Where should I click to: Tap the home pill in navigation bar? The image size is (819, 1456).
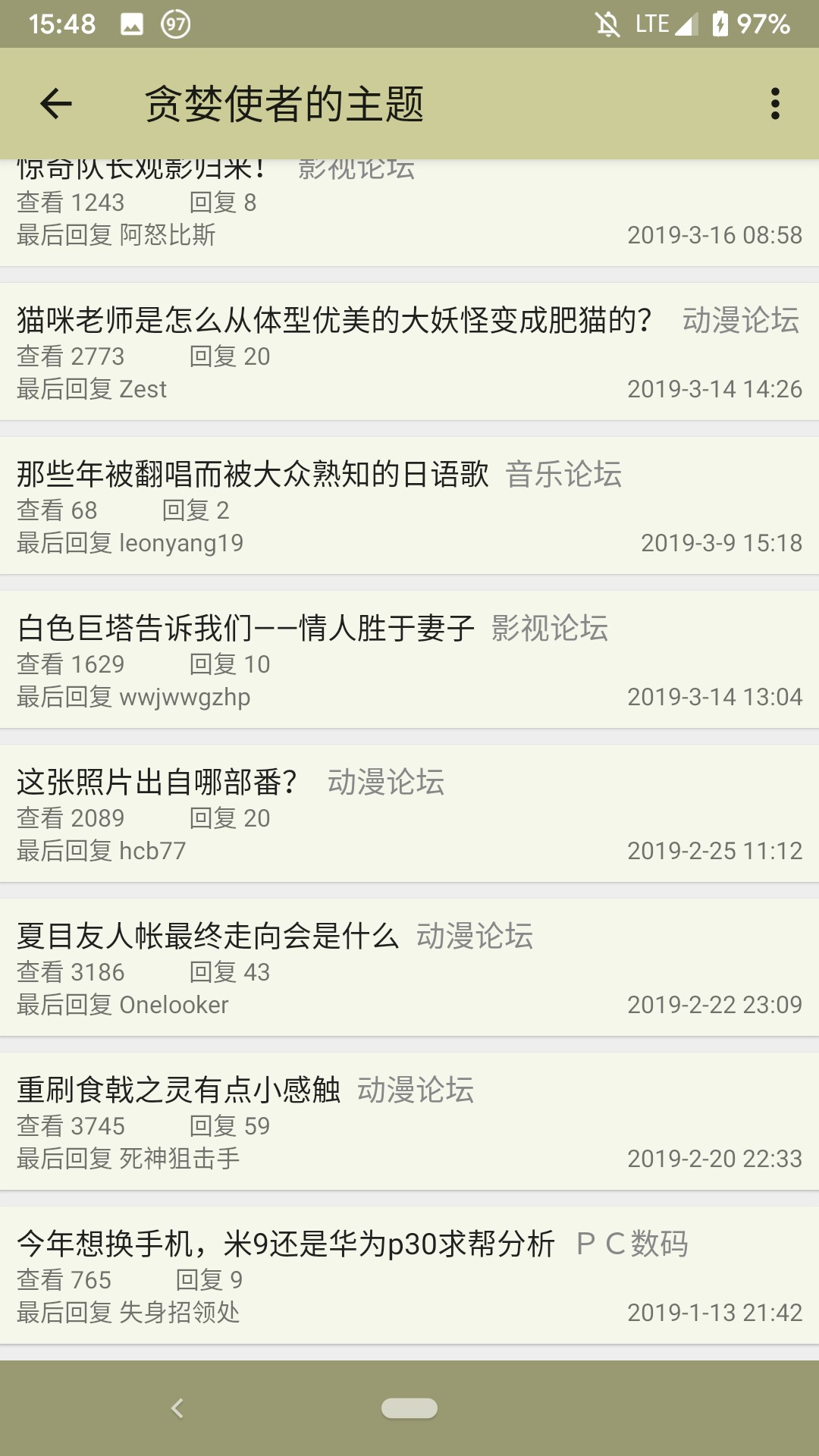tap(409, 1408)
